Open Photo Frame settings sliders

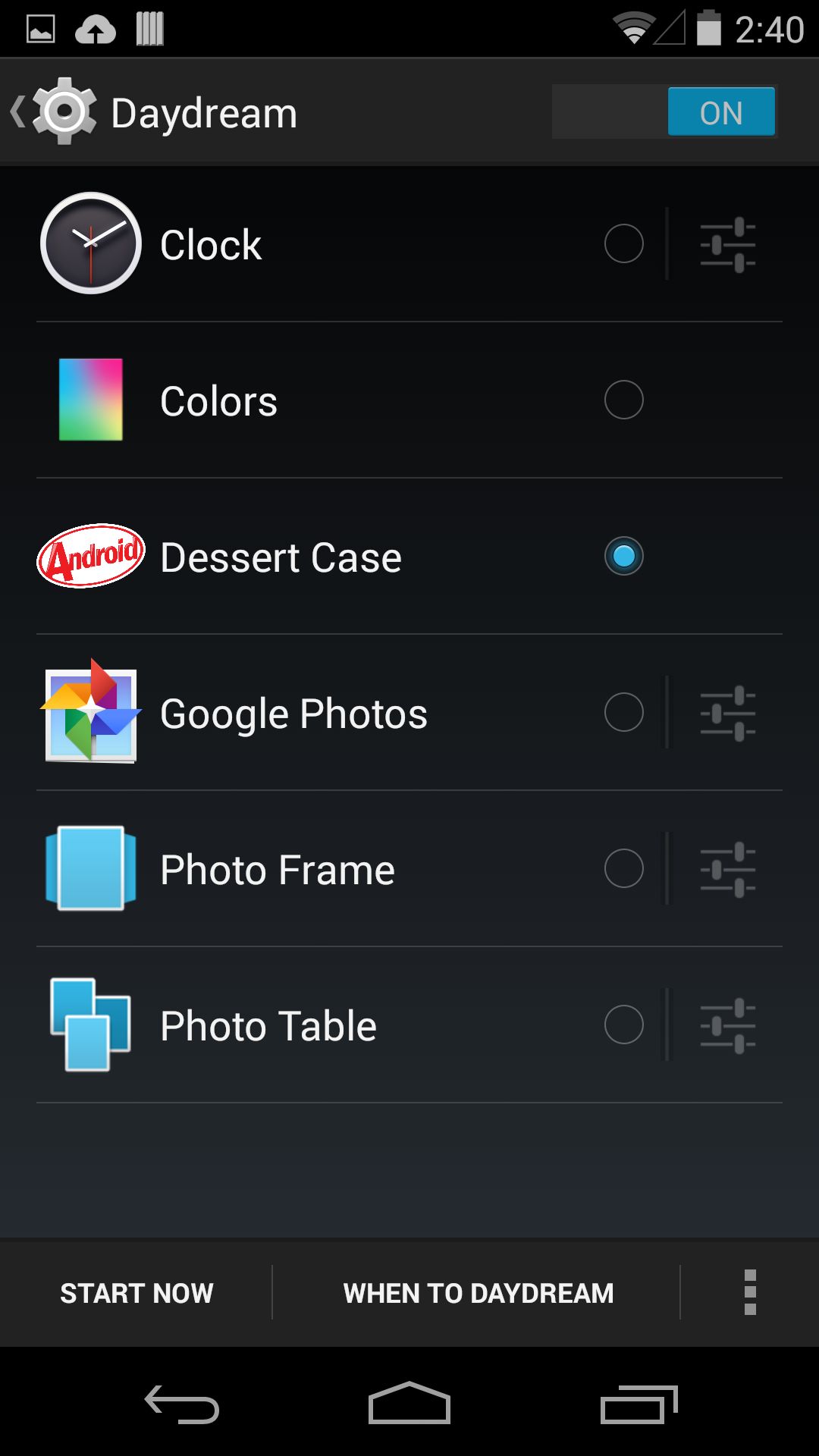pos(727,869)
